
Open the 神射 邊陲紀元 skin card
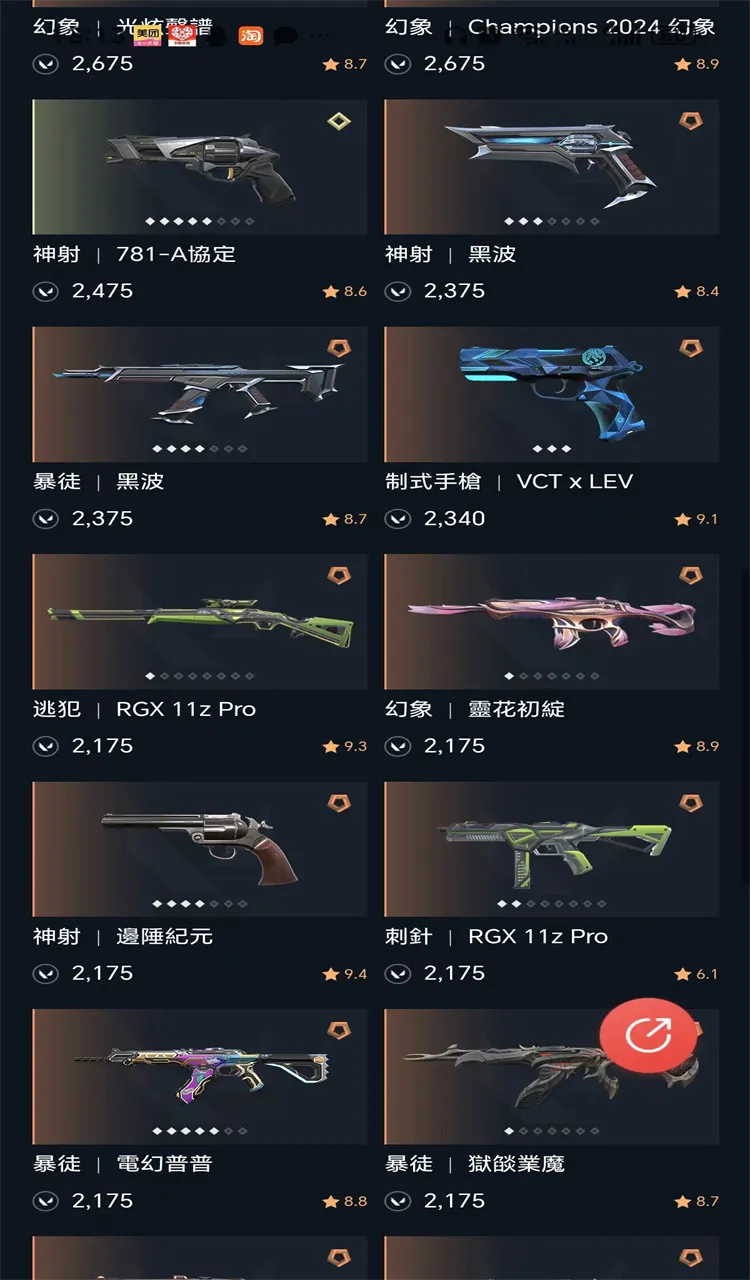coord(199,848)
